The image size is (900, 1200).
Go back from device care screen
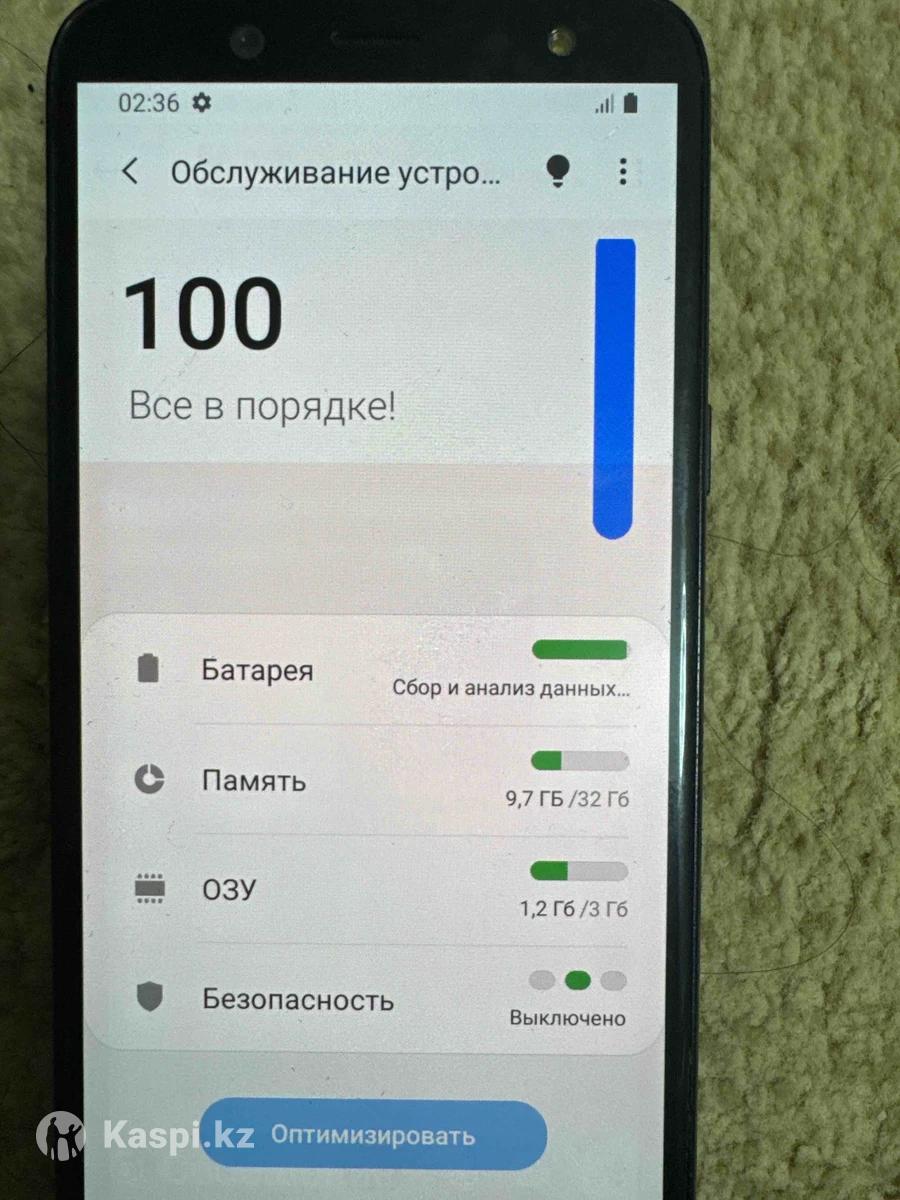130,172
